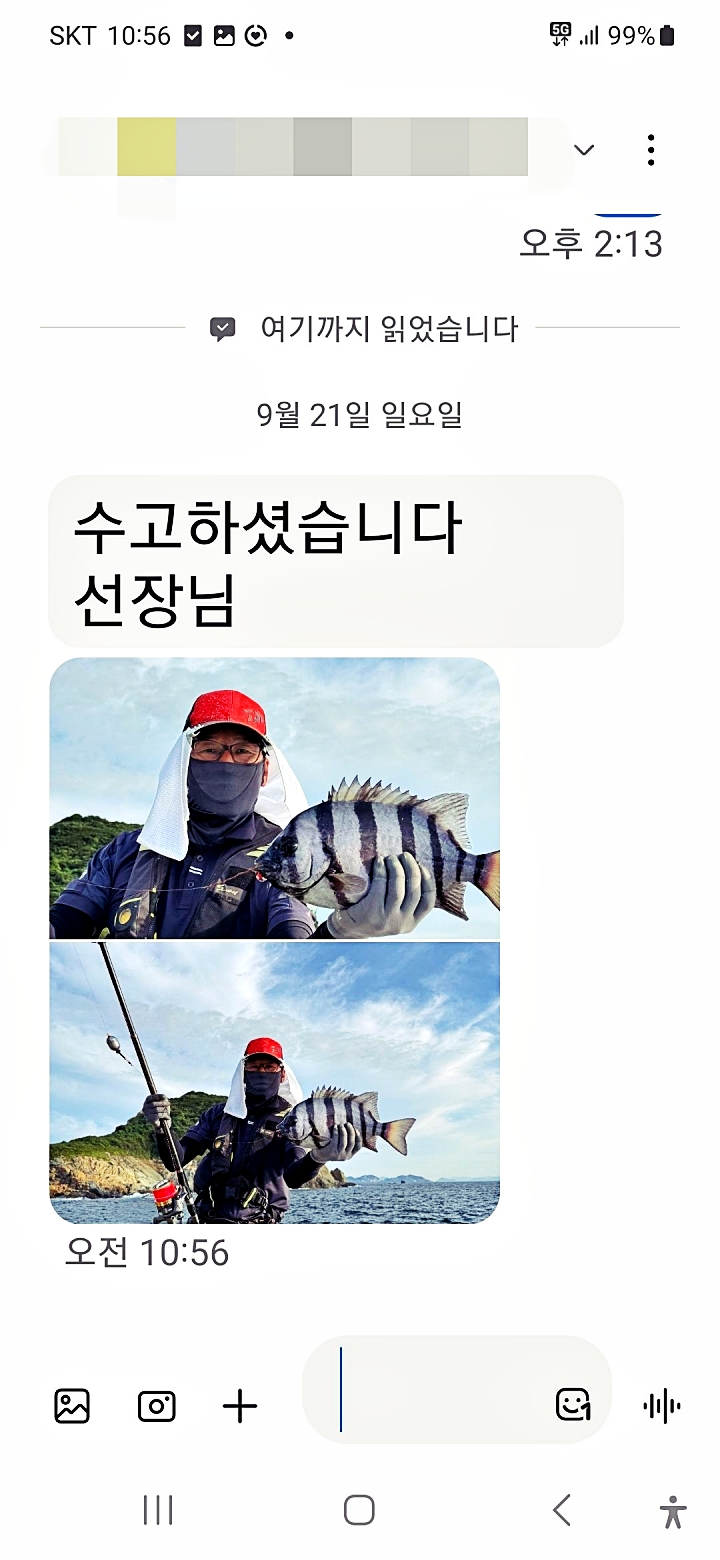Viewport: 720px width, 1560px height.
Task: Open the top fish photo in the message
Action: pos(274,798)
